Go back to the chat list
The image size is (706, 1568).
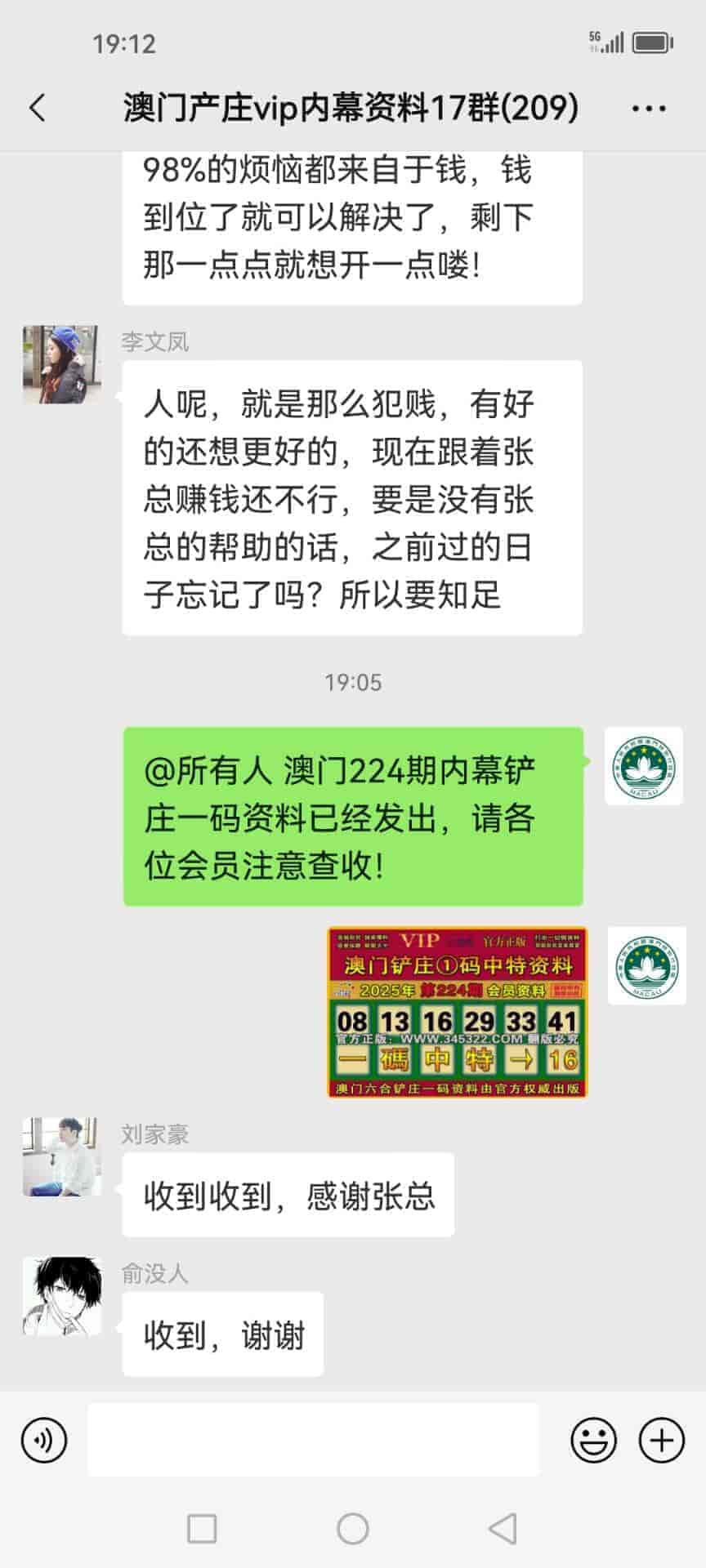tap(38, 108)
